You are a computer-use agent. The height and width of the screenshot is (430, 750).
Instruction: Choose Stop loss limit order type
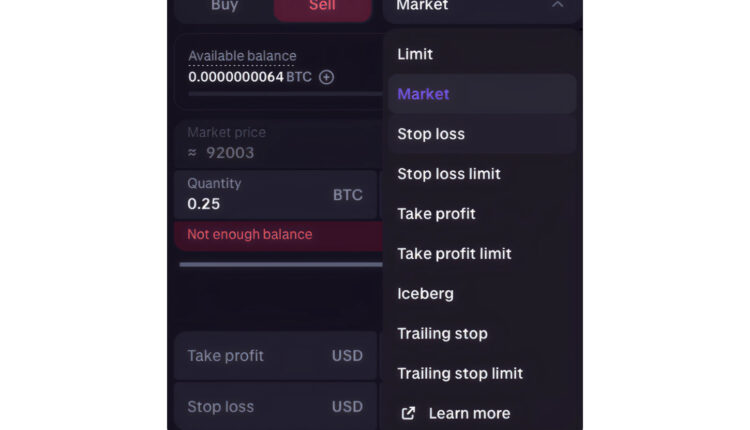(449, 174)
